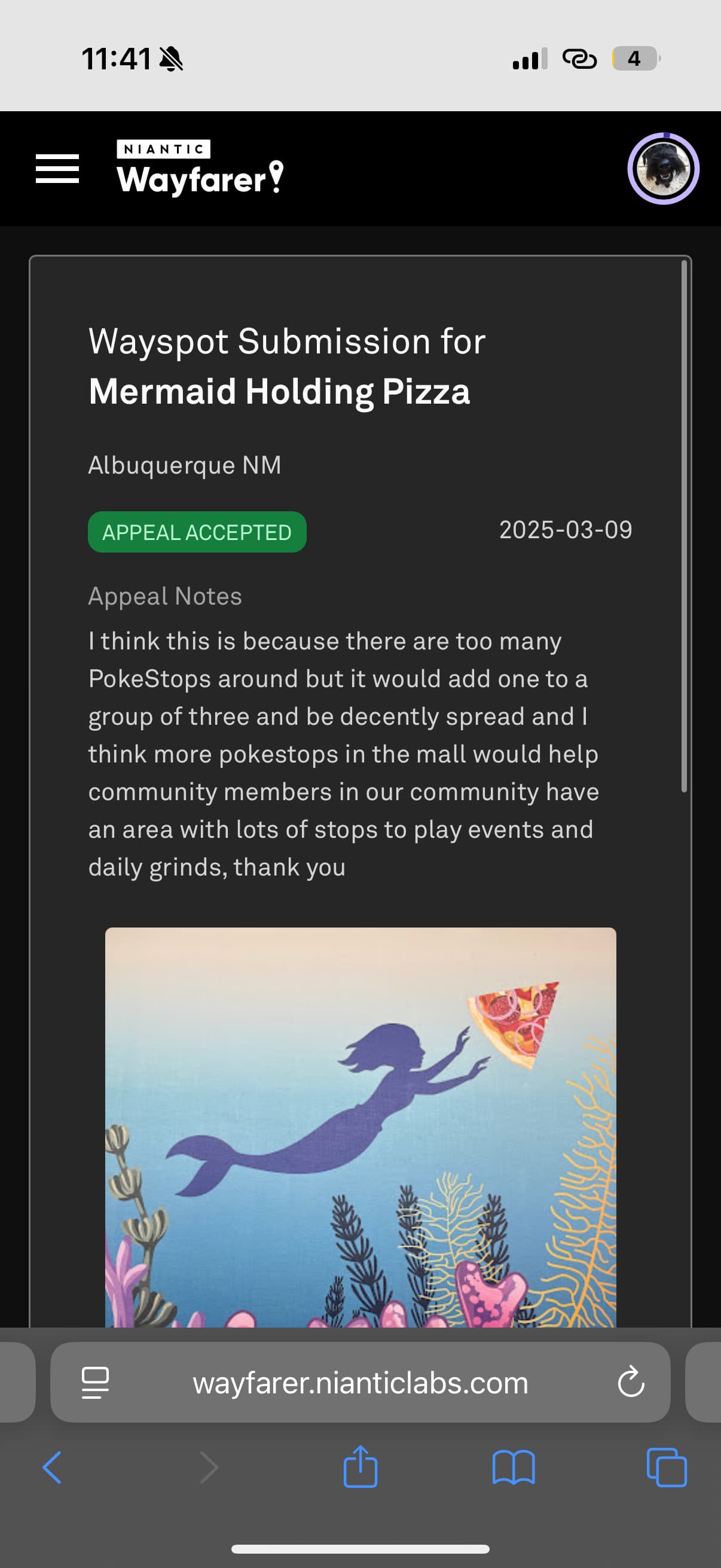Open Safari bookmarks
721x1568 pixels.
click(x=513, y=1468)
